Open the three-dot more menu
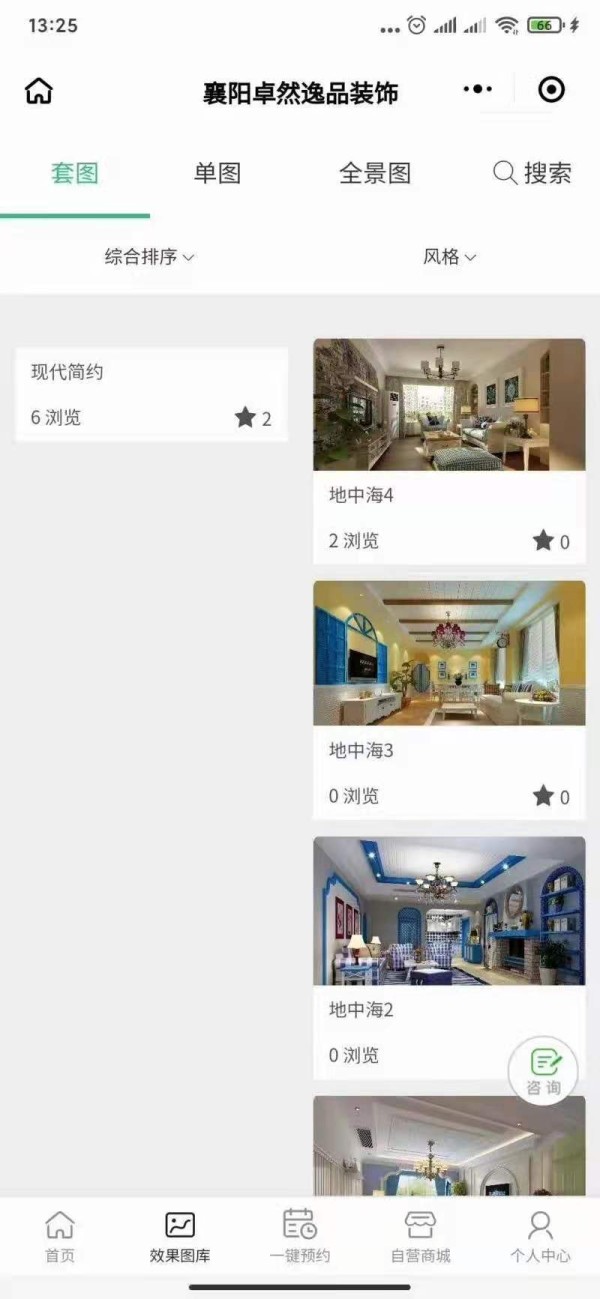Viewport: 600px width, 1299px height. [478, 90]
